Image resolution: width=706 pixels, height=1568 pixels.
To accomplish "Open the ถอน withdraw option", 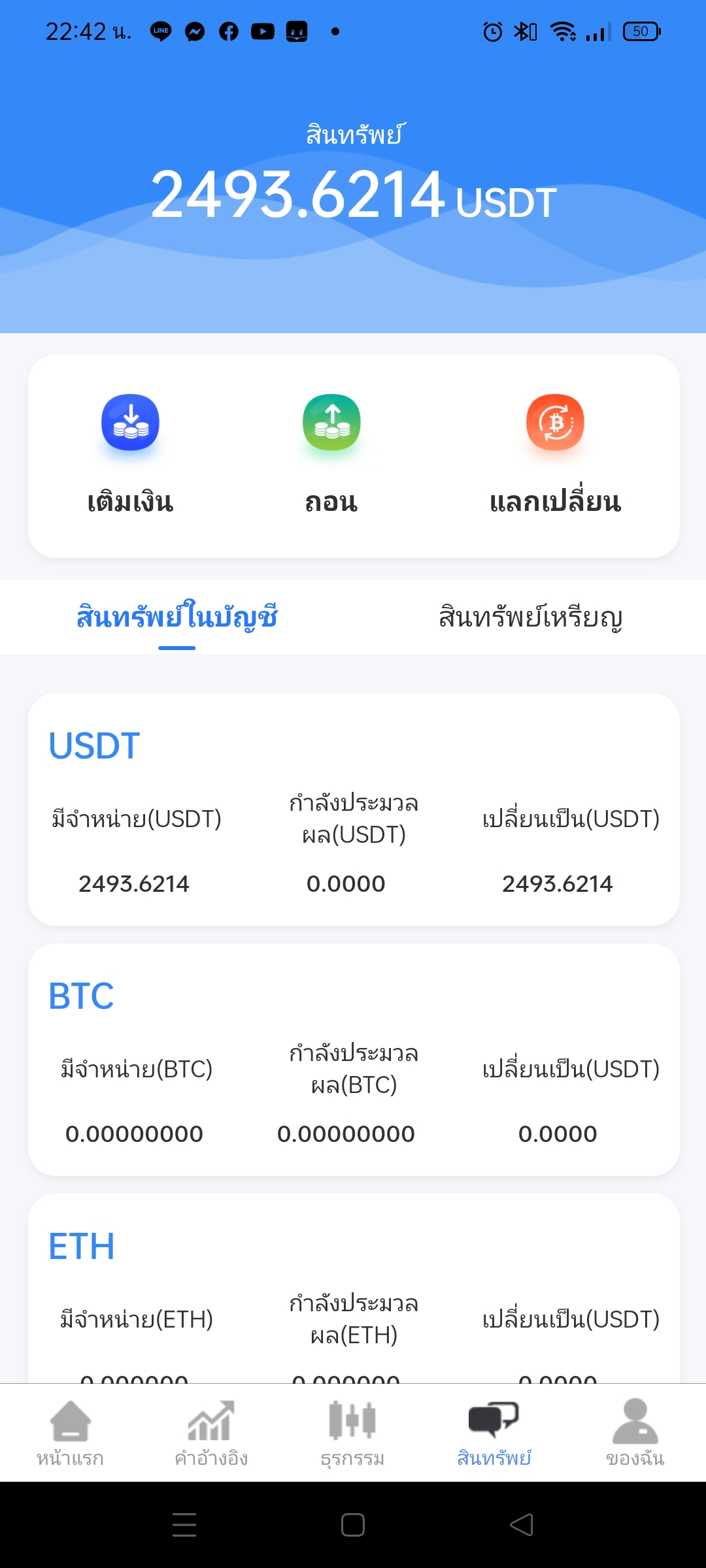I will click(331, 455).
